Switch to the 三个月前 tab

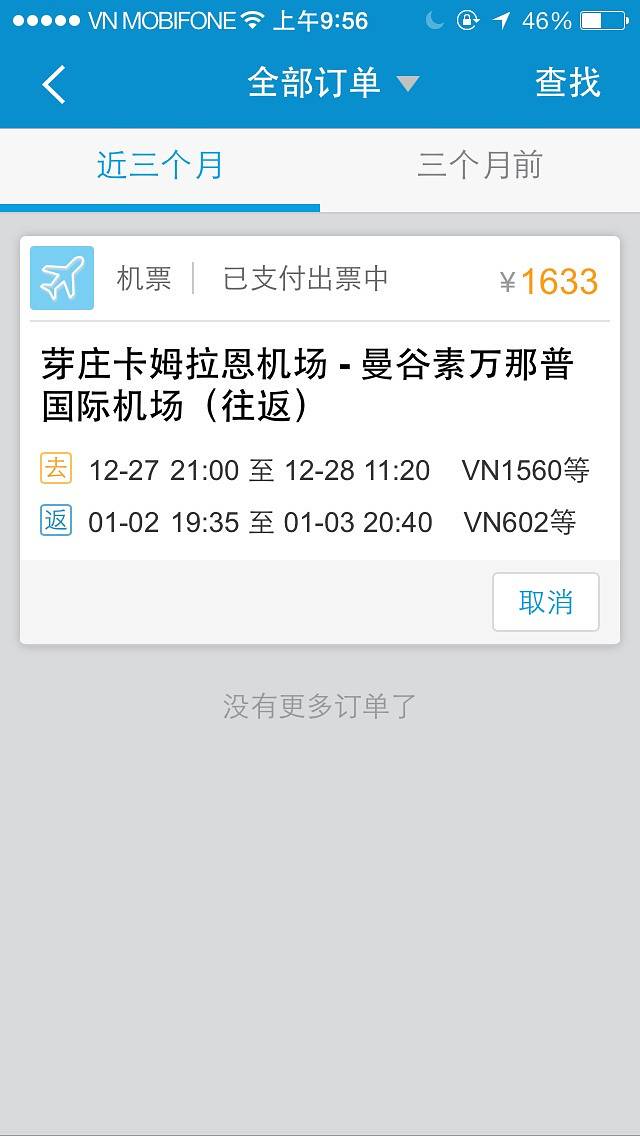(479, 166)
